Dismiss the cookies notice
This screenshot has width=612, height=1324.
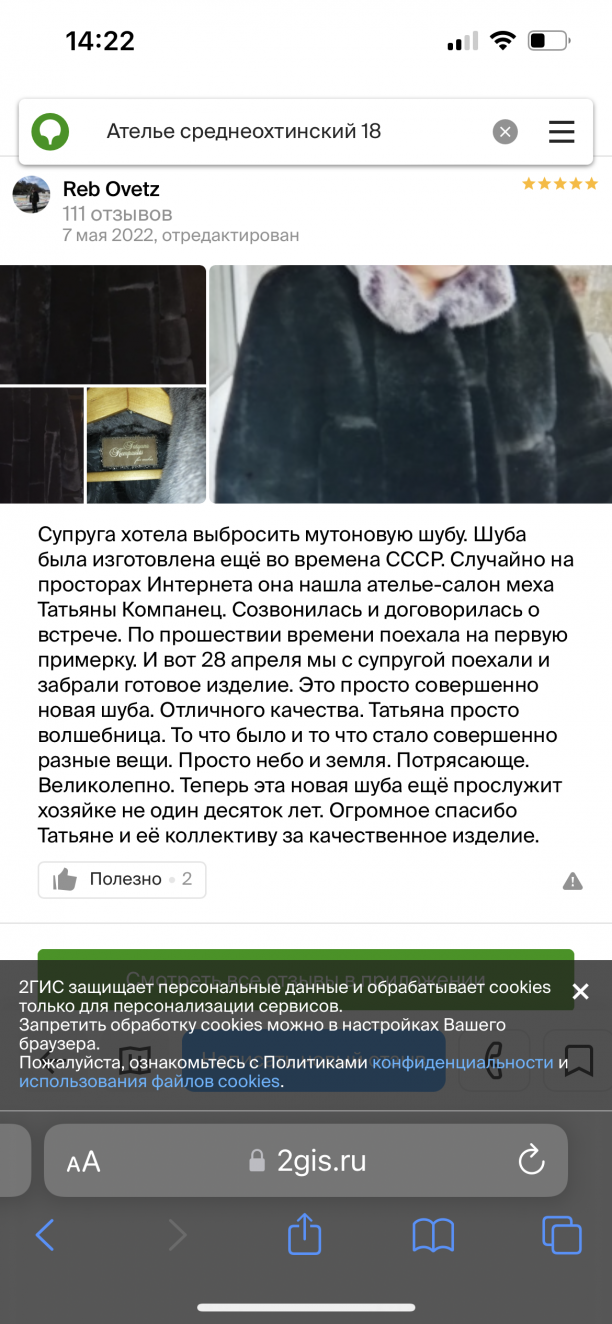click(580, 992)
